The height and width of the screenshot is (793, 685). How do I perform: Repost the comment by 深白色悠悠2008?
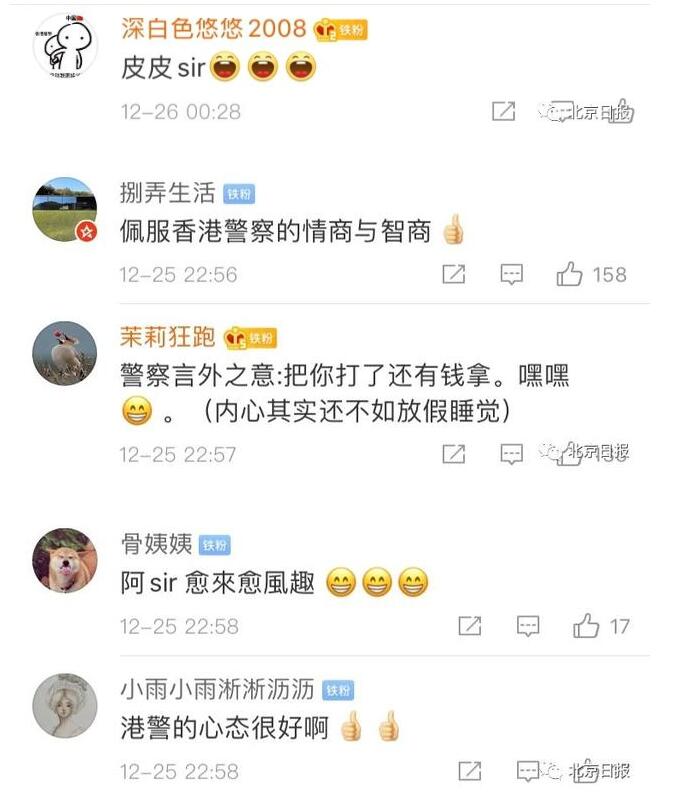(x=504, y=112)
